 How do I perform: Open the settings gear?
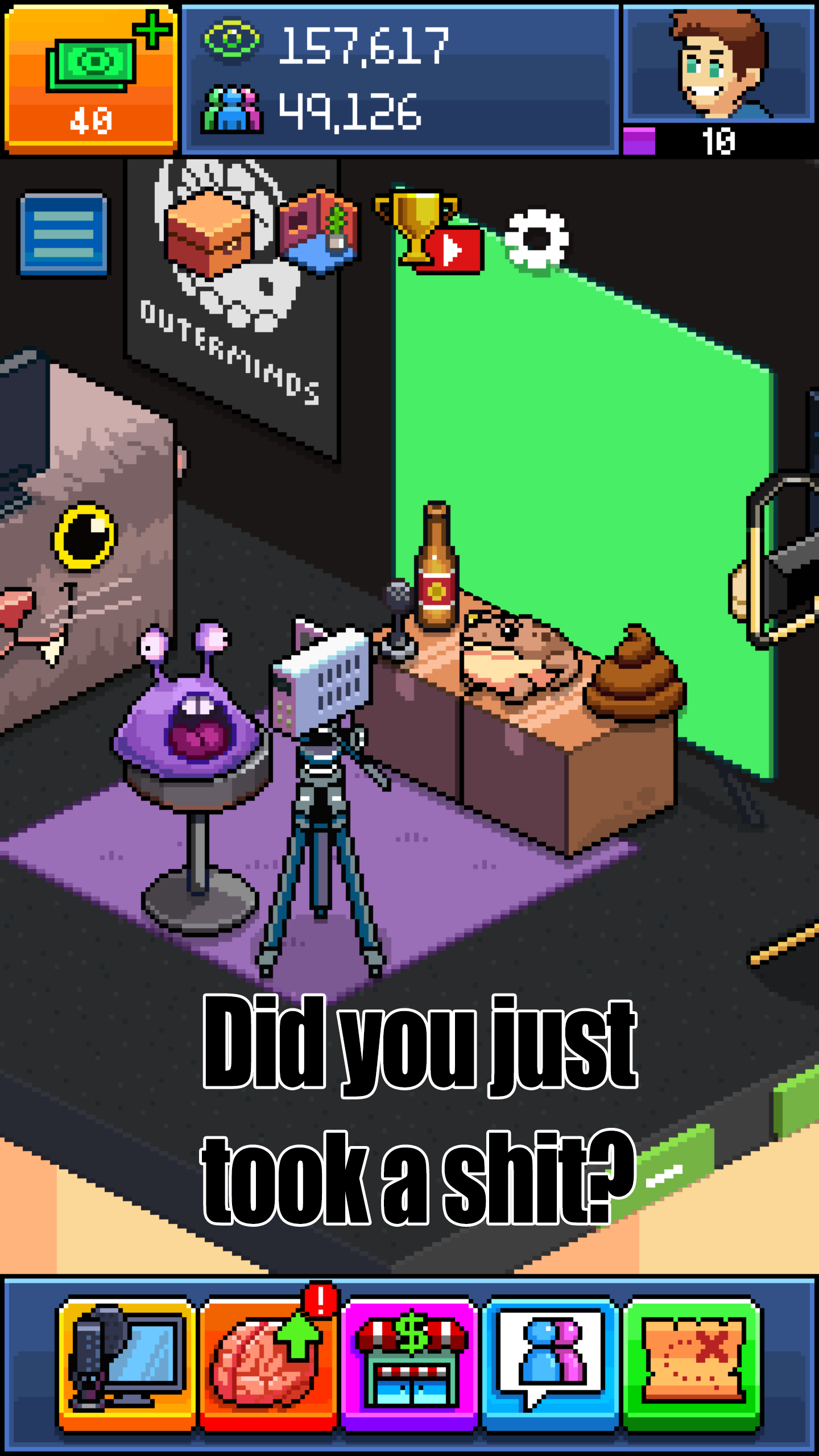pyautogui.click(x=536, y=239)
